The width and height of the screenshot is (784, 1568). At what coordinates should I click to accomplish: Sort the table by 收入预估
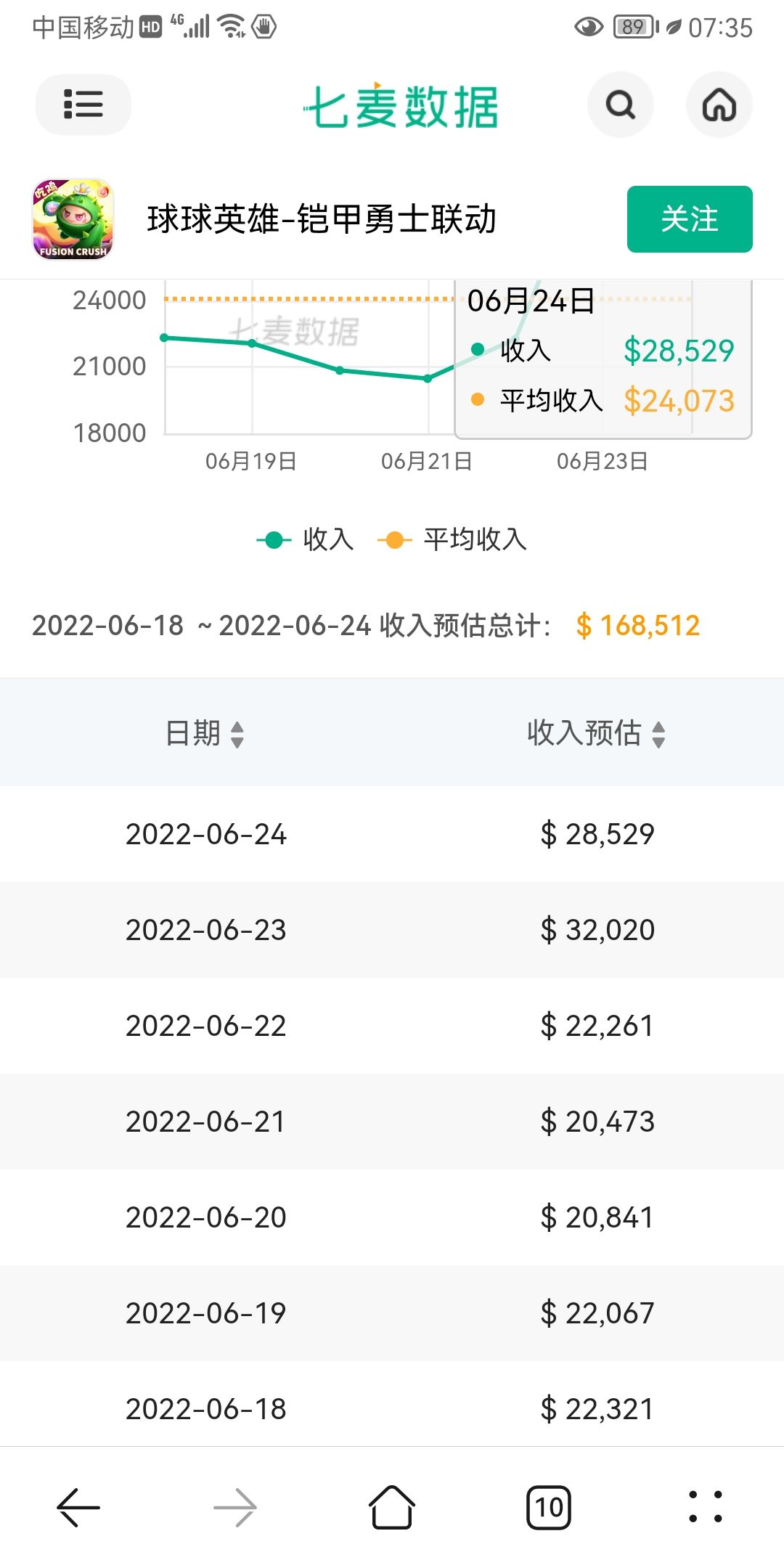point(596,733)
